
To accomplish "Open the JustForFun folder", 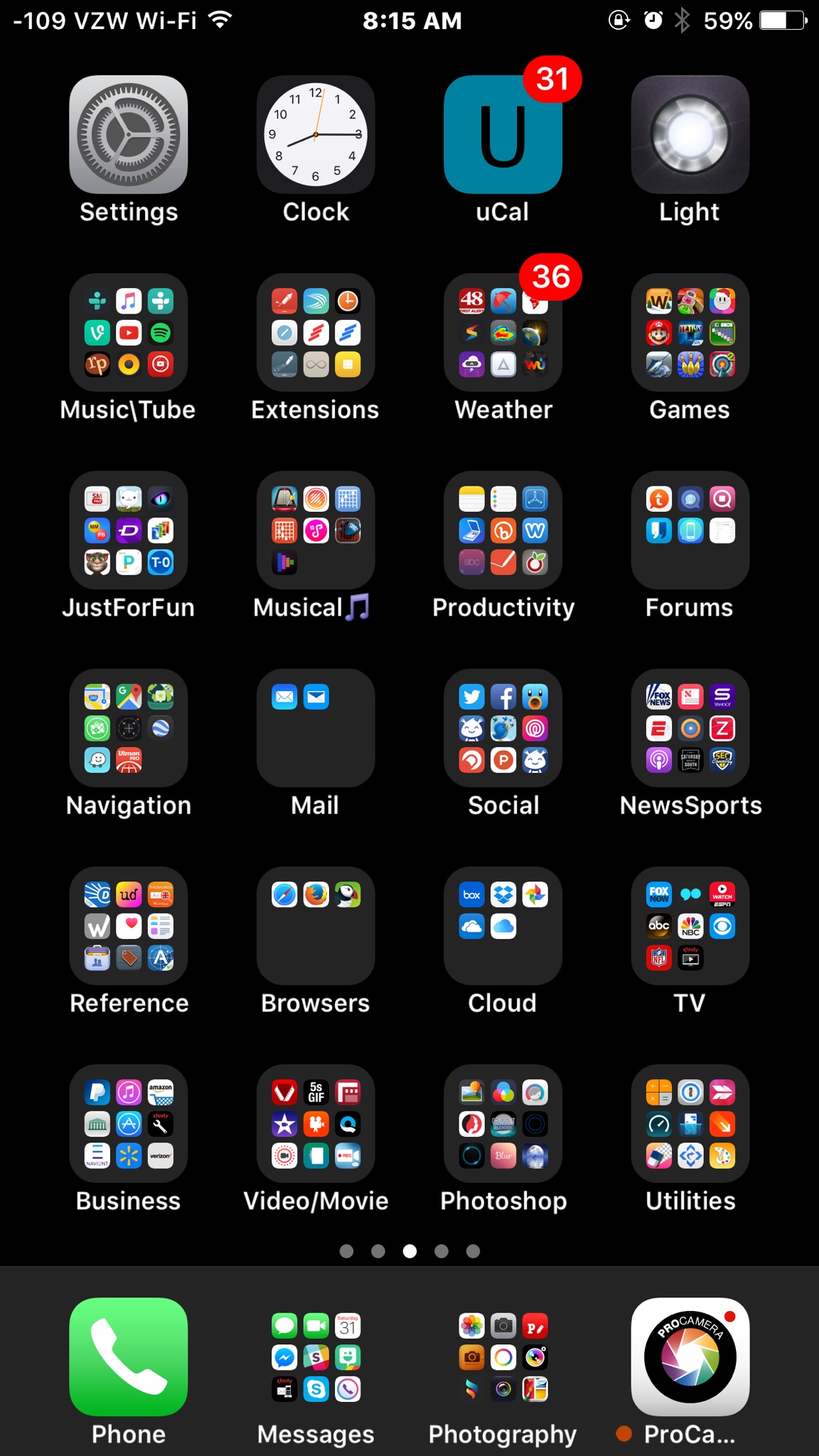I will 128,530.
